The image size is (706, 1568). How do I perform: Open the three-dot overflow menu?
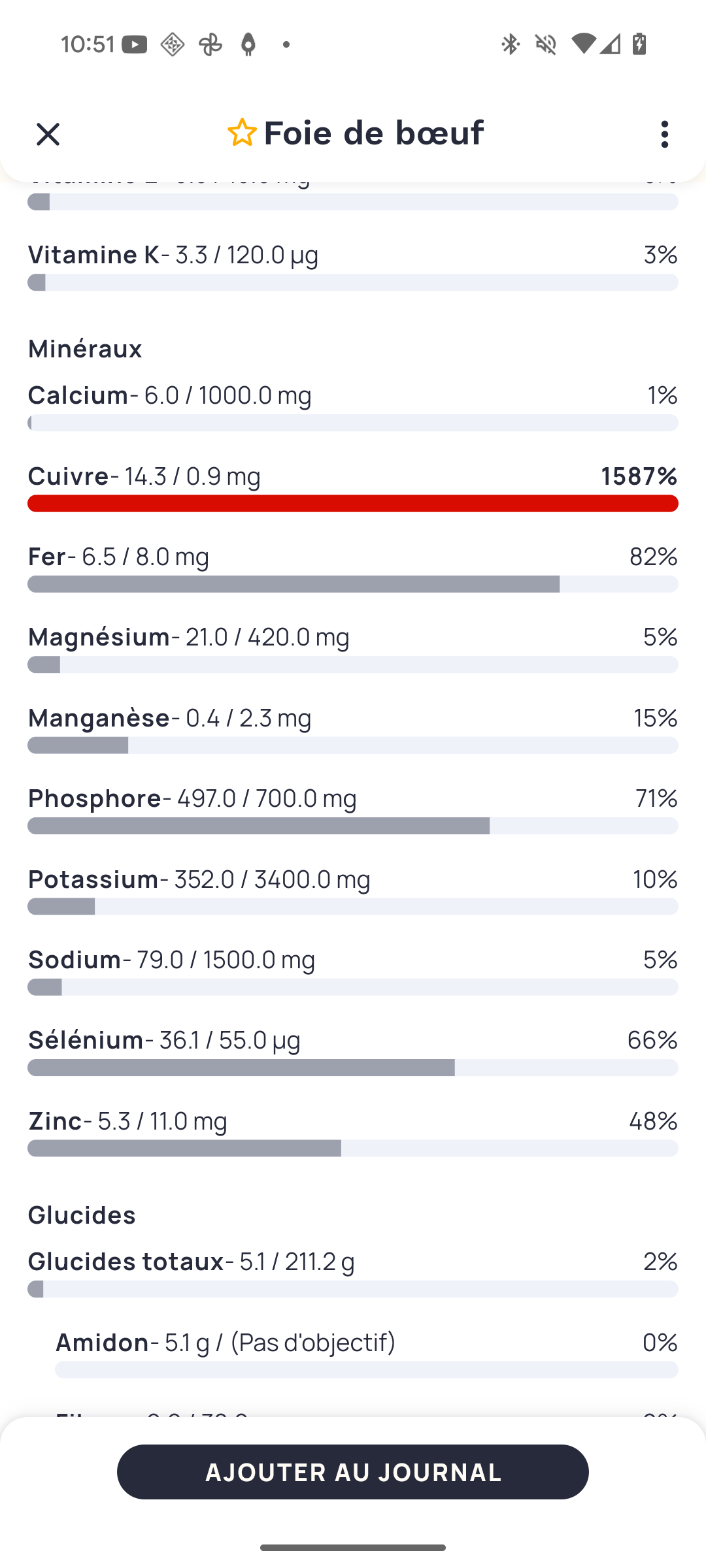click(664, 134)
